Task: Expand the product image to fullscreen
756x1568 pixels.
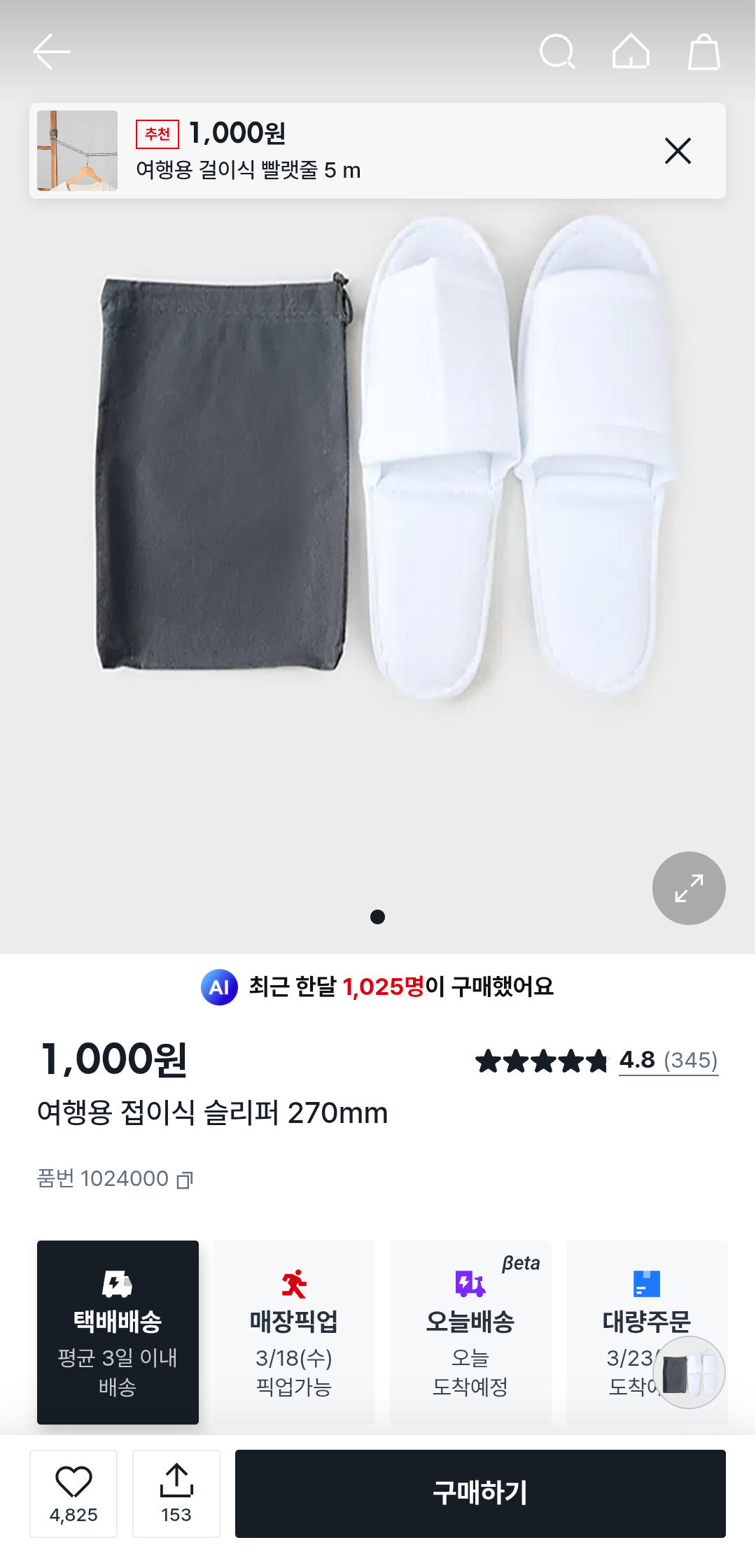Action: (689, 888)
